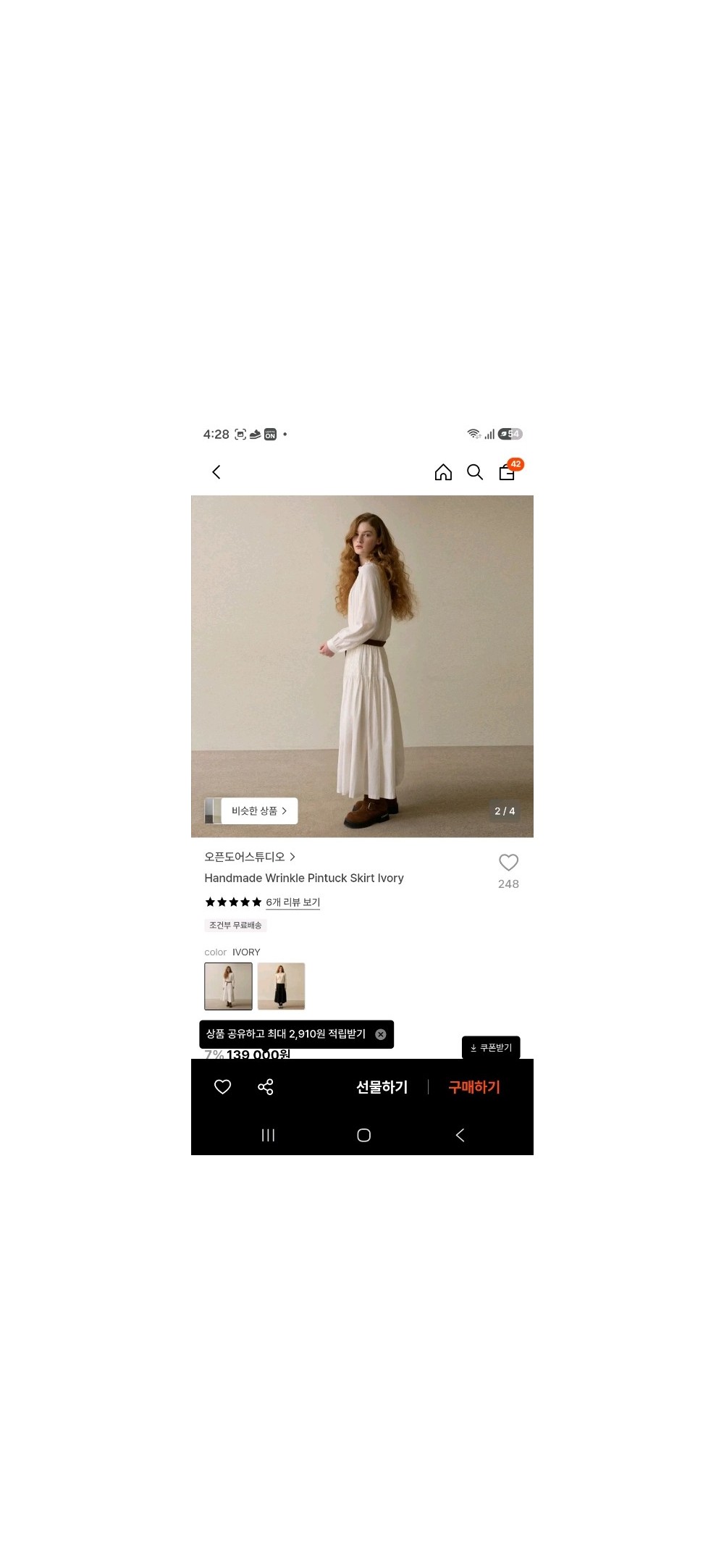Tap 쿠폰받기 to download coupon
The height and width of the screenshot is (1568, 724).
coord(491,1047)
